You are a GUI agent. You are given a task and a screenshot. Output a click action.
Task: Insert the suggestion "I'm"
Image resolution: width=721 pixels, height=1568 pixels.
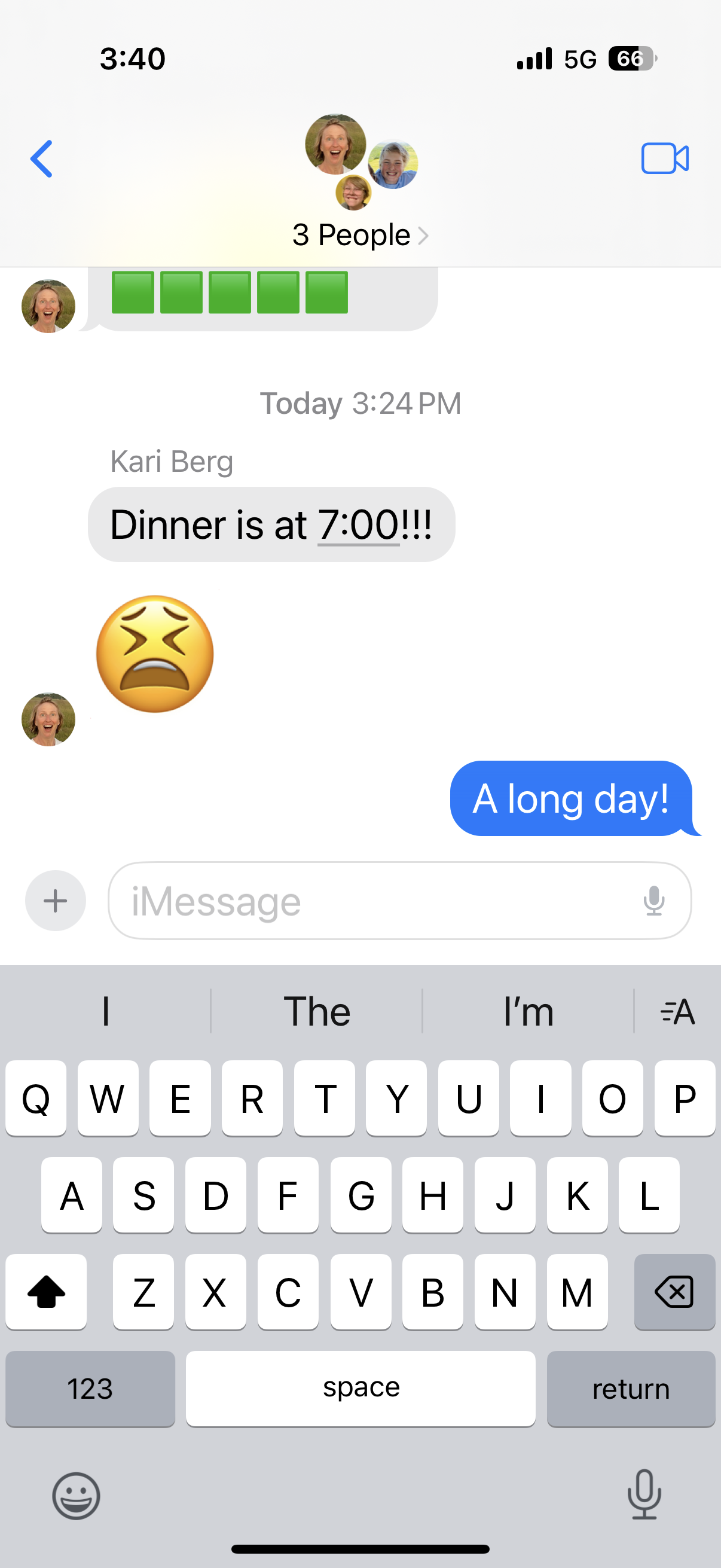click(527, 1012)
